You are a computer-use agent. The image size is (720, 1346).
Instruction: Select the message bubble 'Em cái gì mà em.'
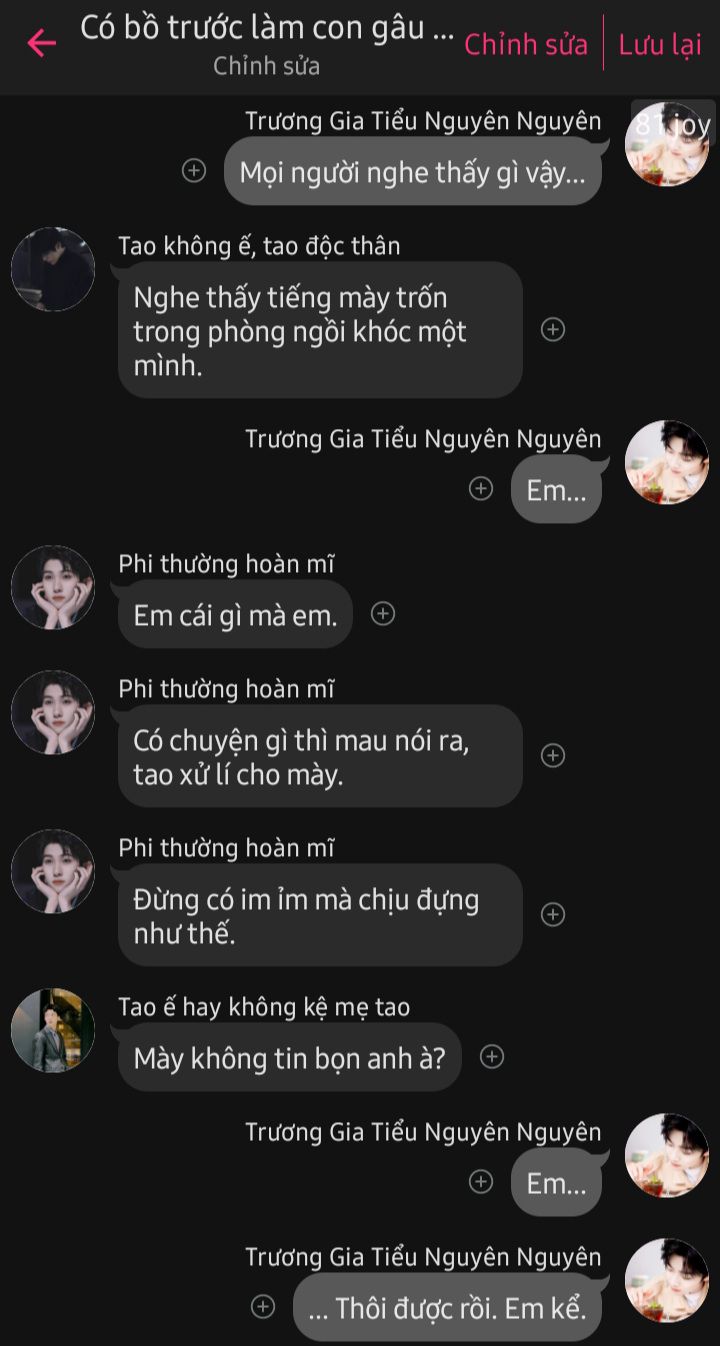pos(235,615)
